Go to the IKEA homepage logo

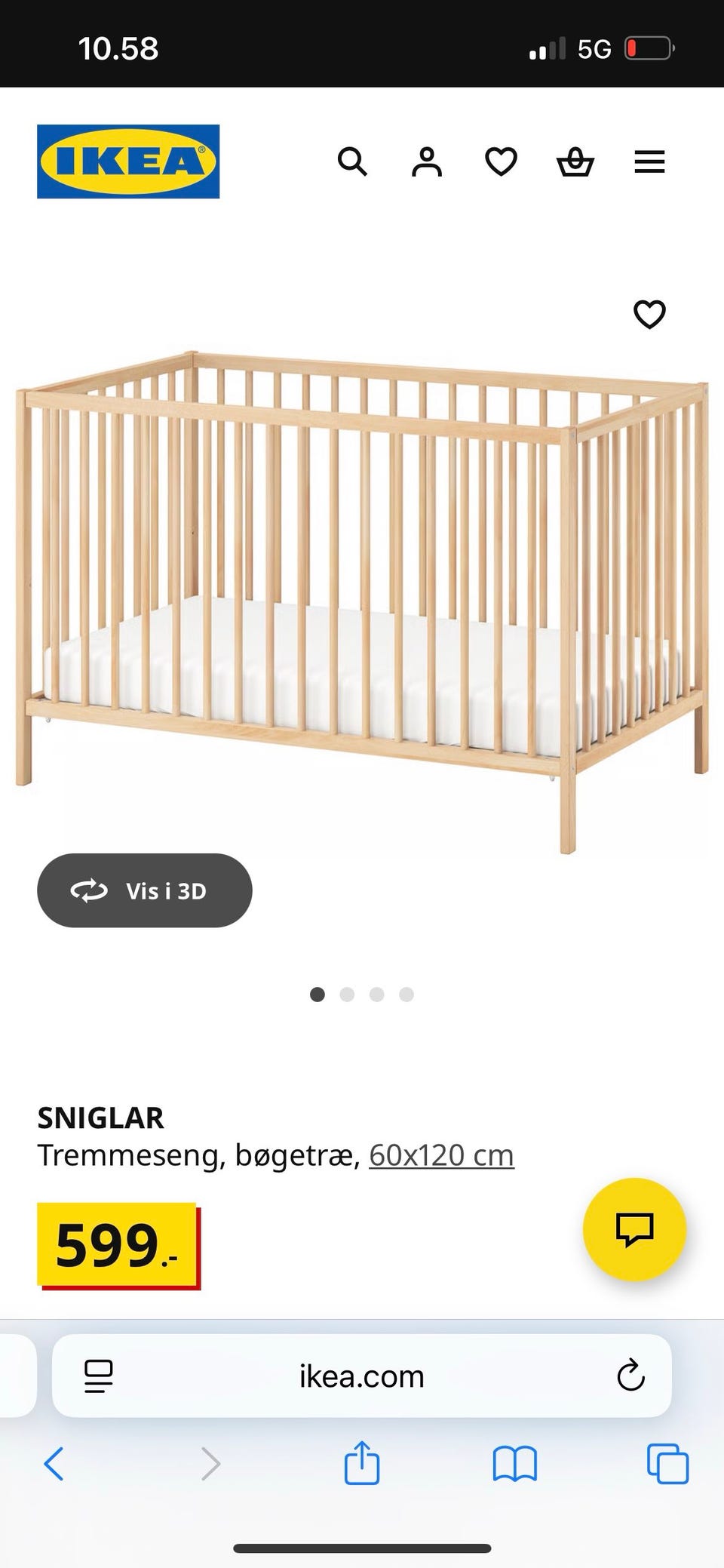point(128,161)
